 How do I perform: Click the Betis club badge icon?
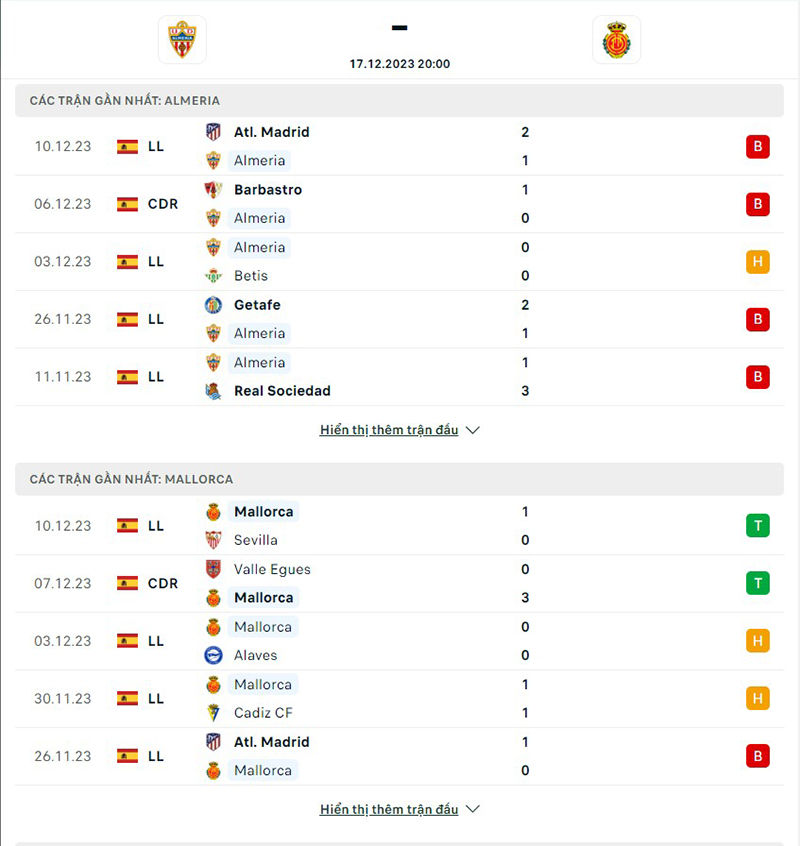(214, 276)
